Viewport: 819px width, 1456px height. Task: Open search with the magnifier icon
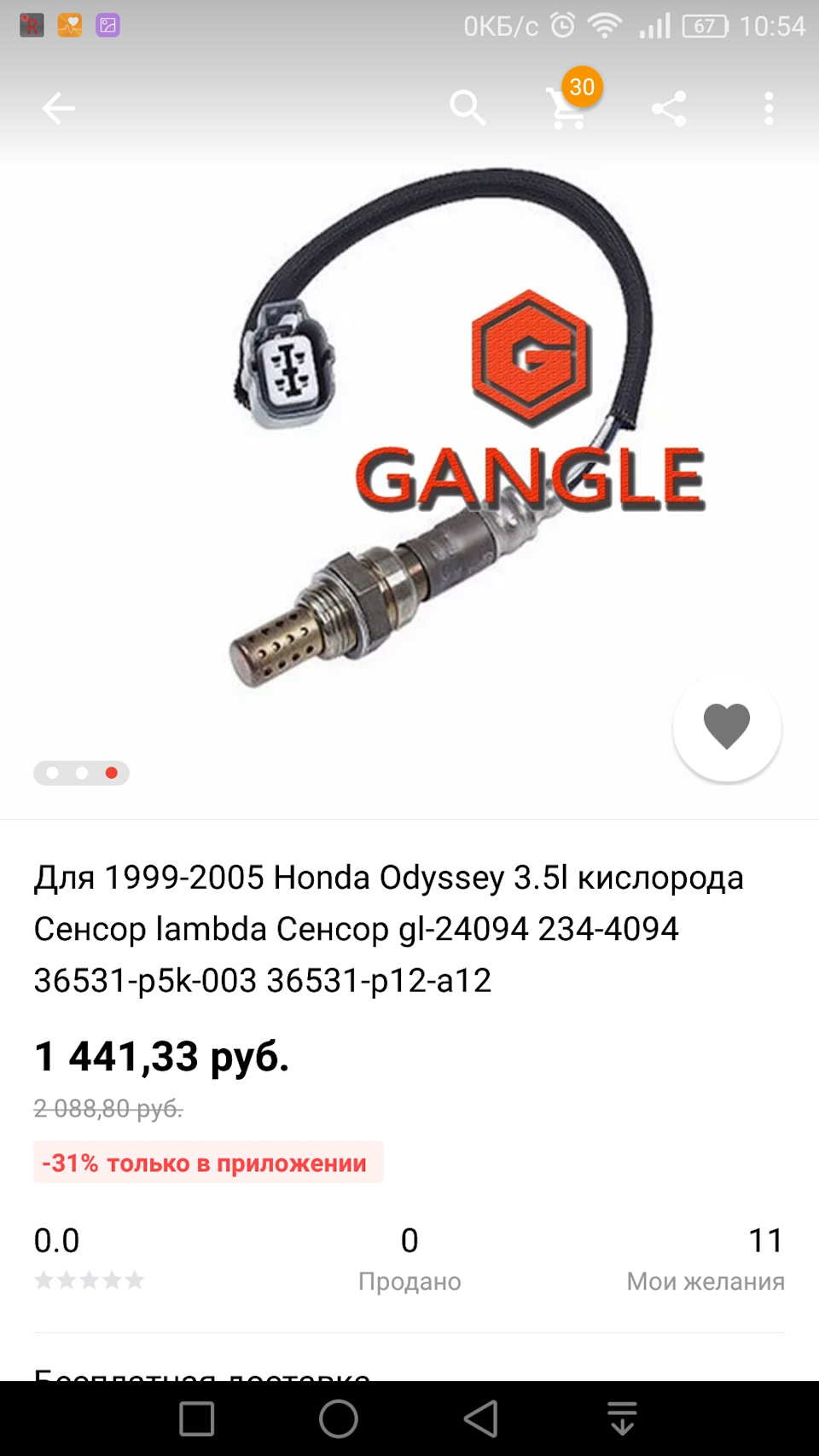468,108
